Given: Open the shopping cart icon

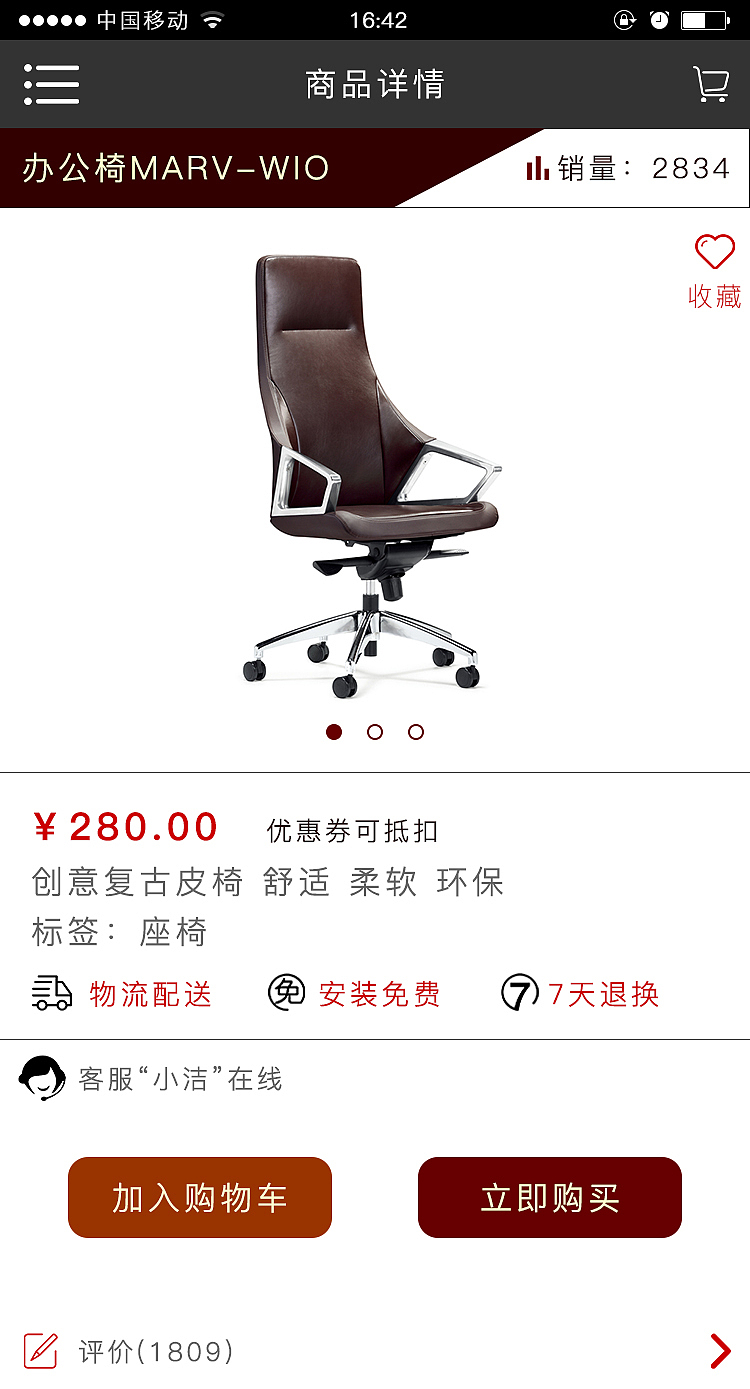Looking at the screenshot, I should pyautogui.click(x=711, y=84).
